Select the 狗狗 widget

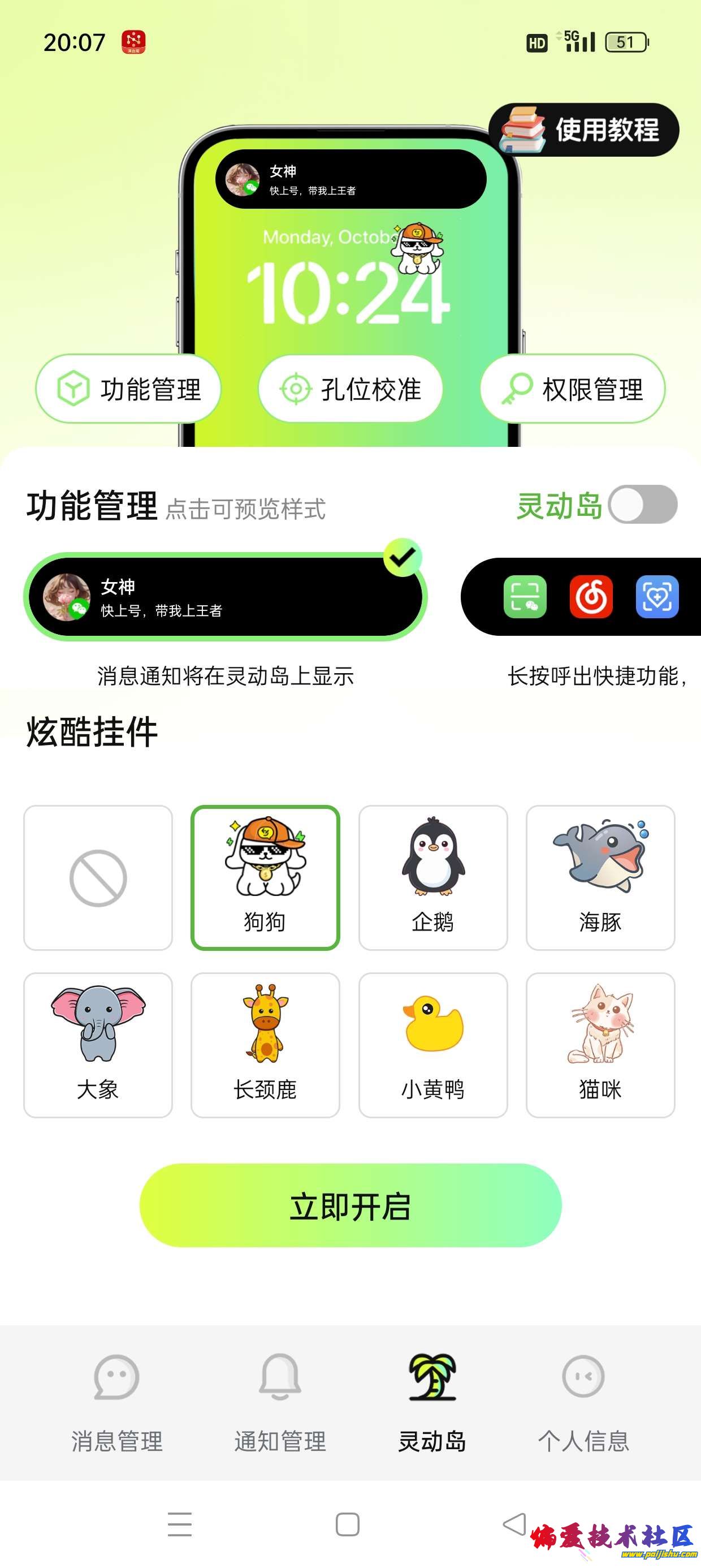coord(265,878)
